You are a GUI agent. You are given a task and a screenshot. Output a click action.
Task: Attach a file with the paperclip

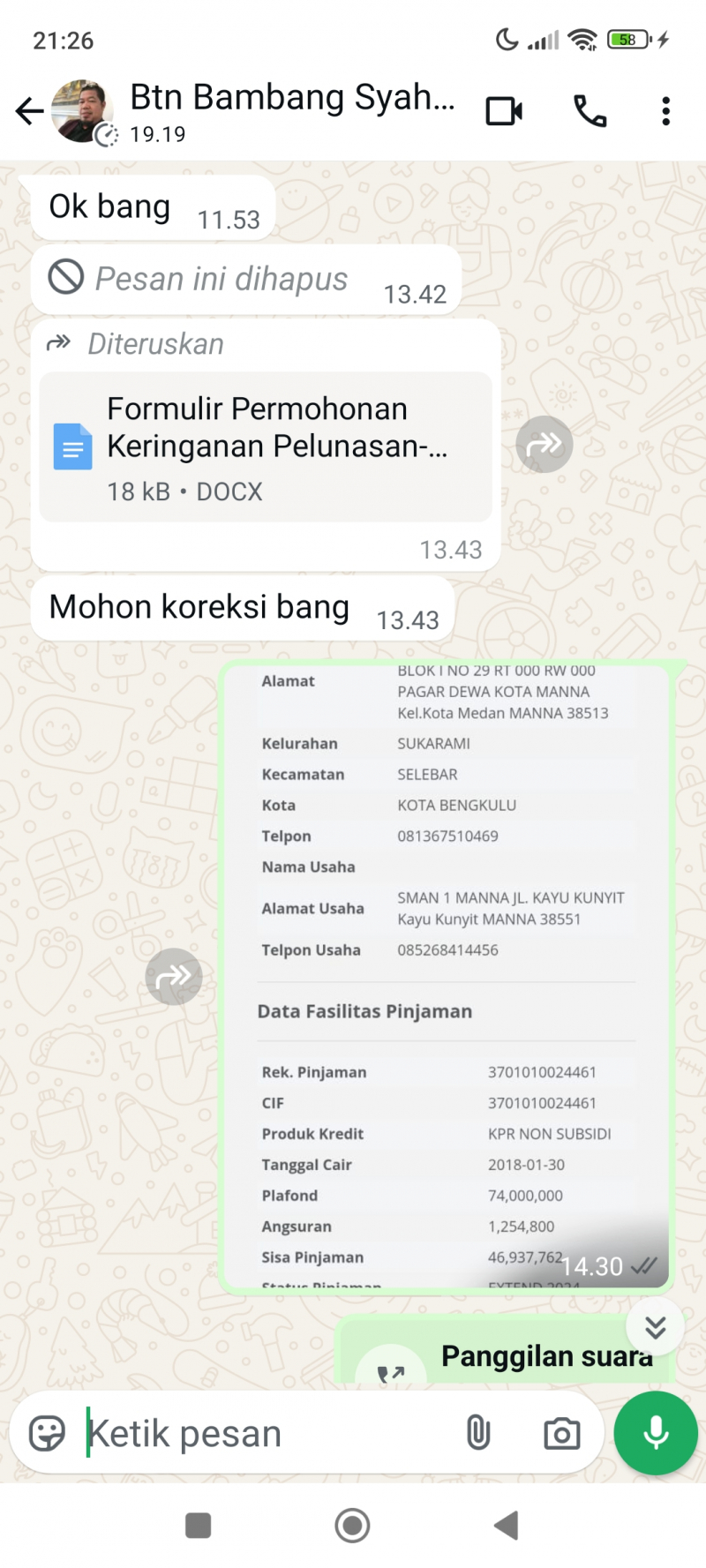point(477,1434)
